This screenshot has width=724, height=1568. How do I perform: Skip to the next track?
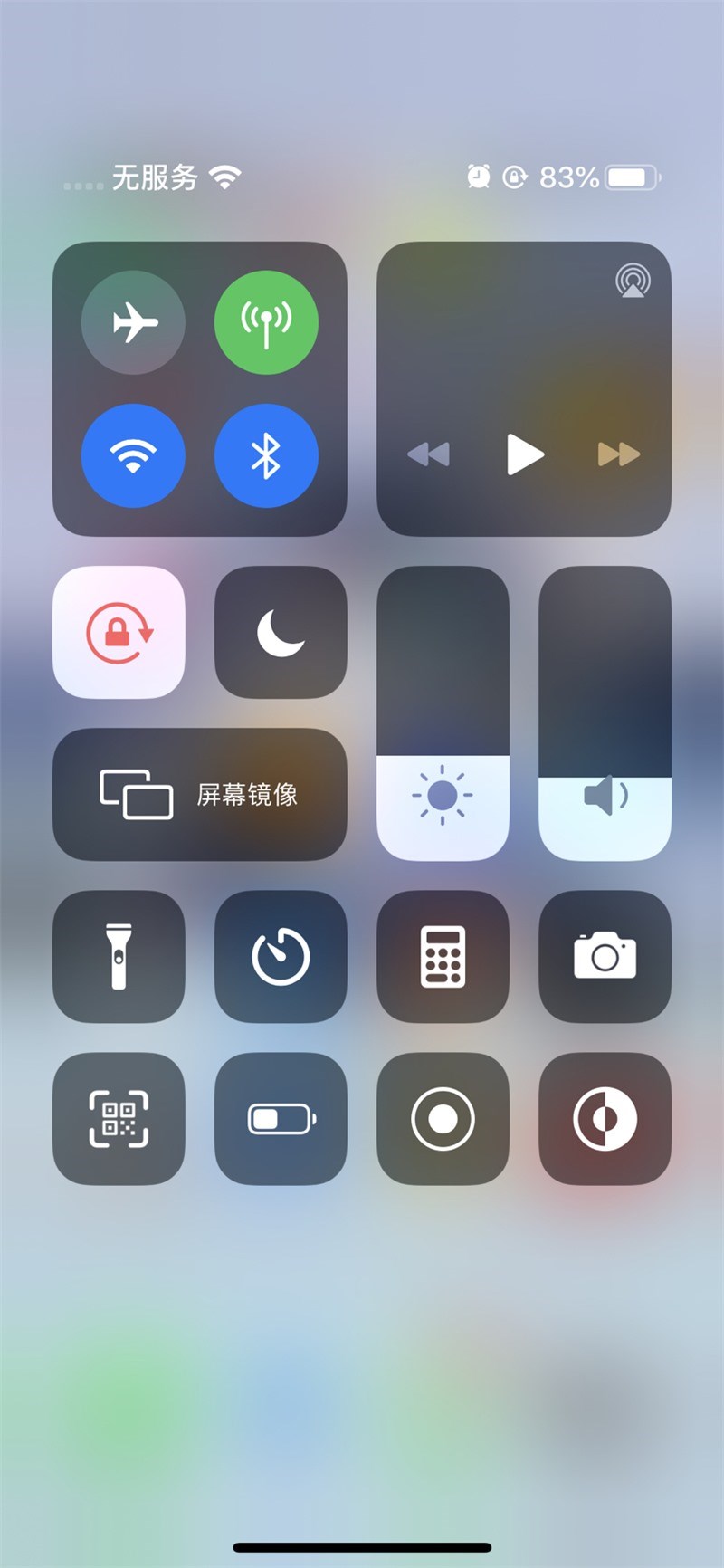click(619, 454)
